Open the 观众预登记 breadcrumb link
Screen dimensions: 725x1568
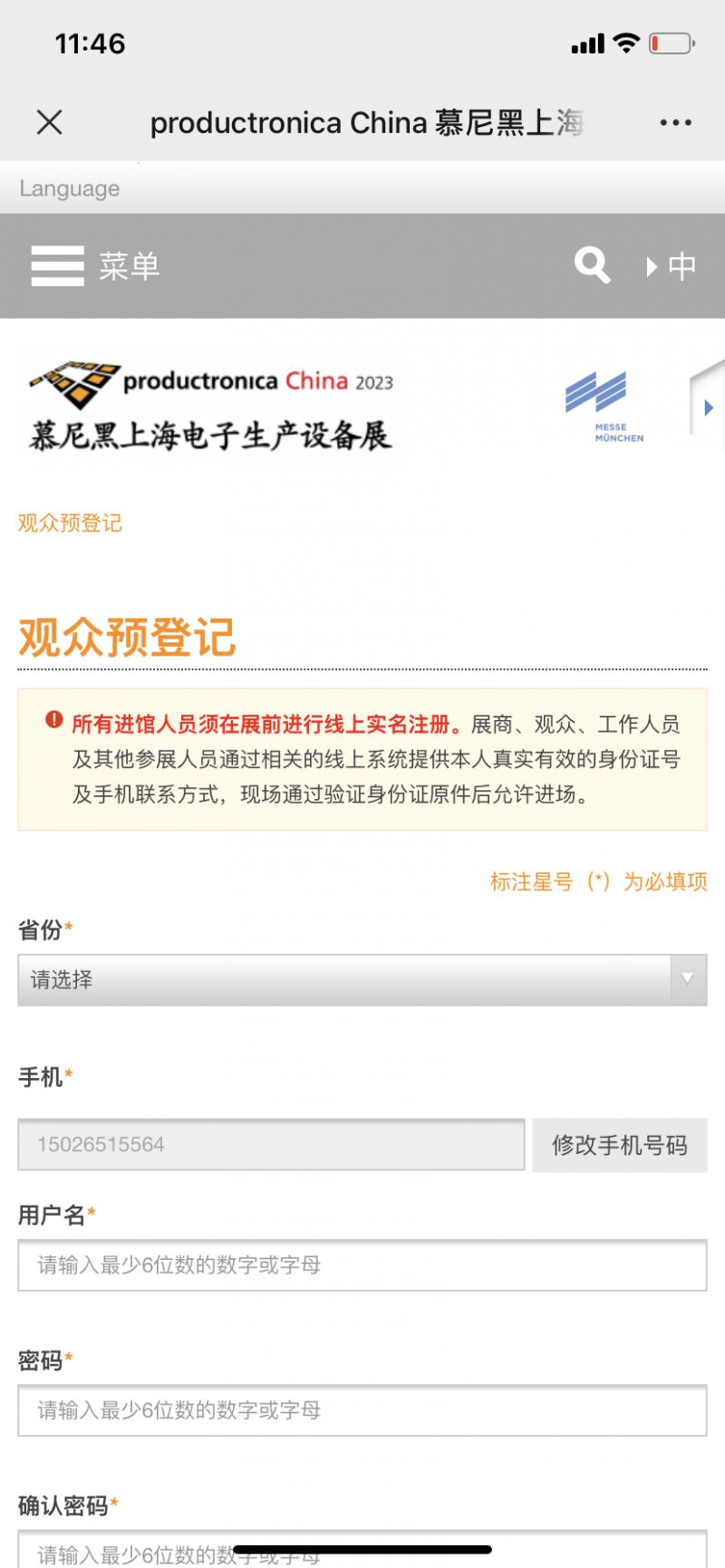point(70,523)
